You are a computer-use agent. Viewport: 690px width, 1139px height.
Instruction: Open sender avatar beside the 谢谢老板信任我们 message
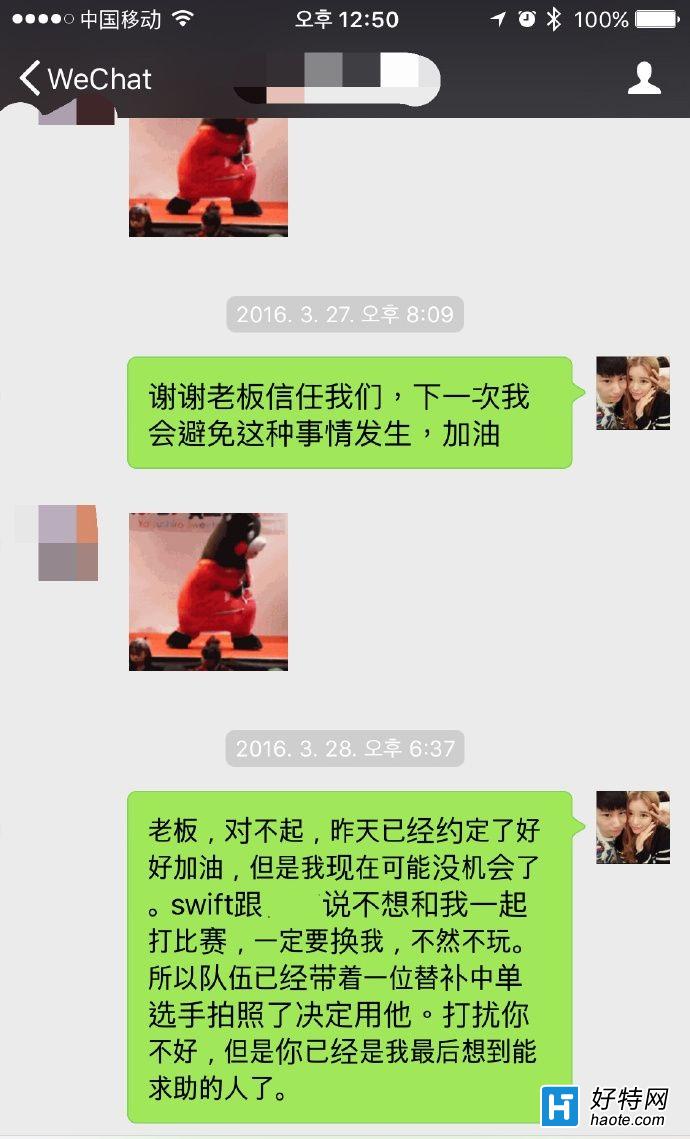coord(632,393)
